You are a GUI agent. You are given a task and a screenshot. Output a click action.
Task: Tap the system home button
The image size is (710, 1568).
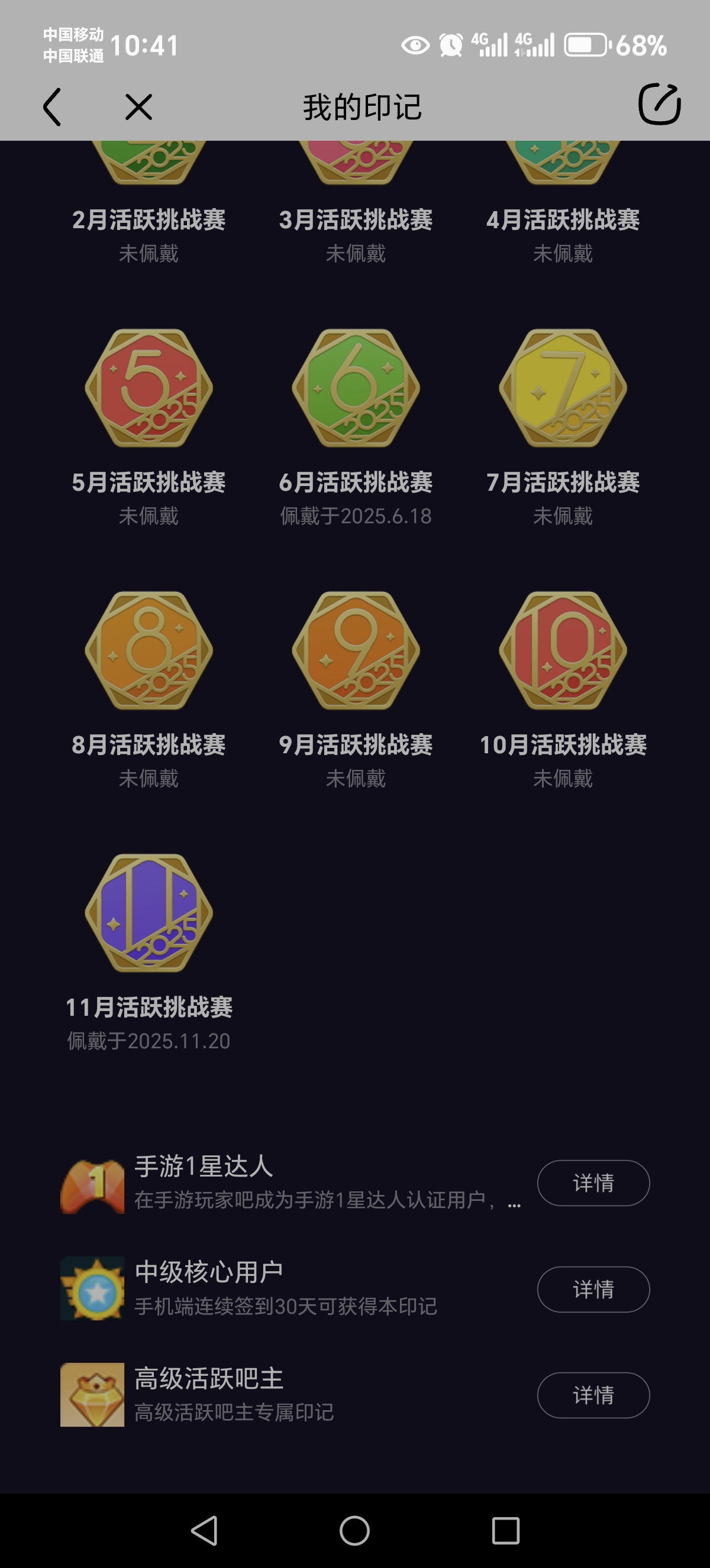(354, 1530)
